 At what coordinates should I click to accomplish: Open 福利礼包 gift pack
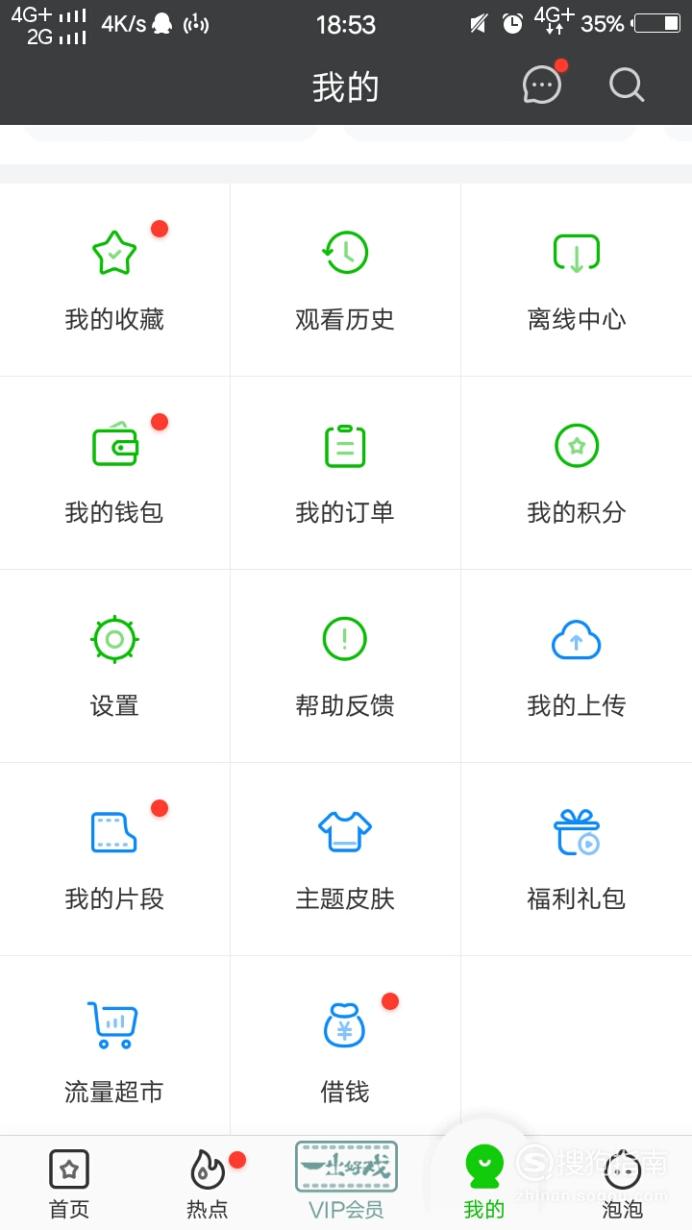tap(576, 858)
